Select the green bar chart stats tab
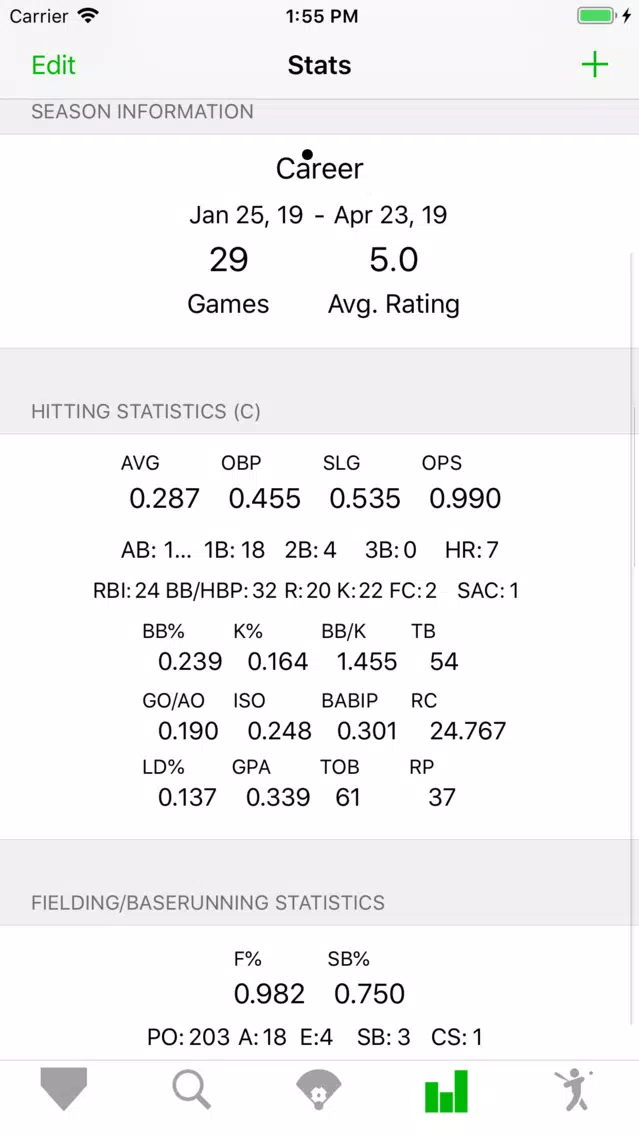Image resolution: width=639 pixels, height=1136 pixels. [x=446, y=1090]
